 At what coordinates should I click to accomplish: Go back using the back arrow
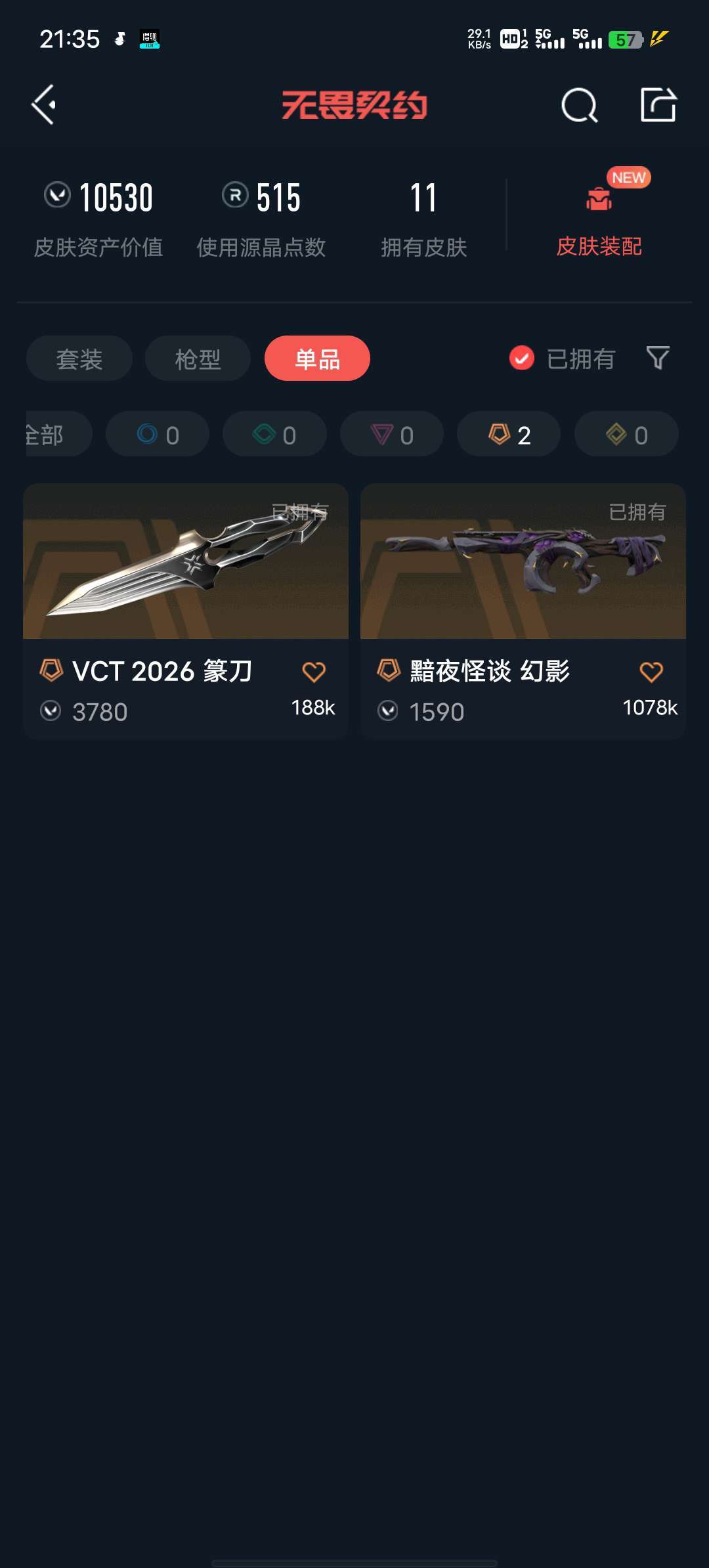click(45, 105)
